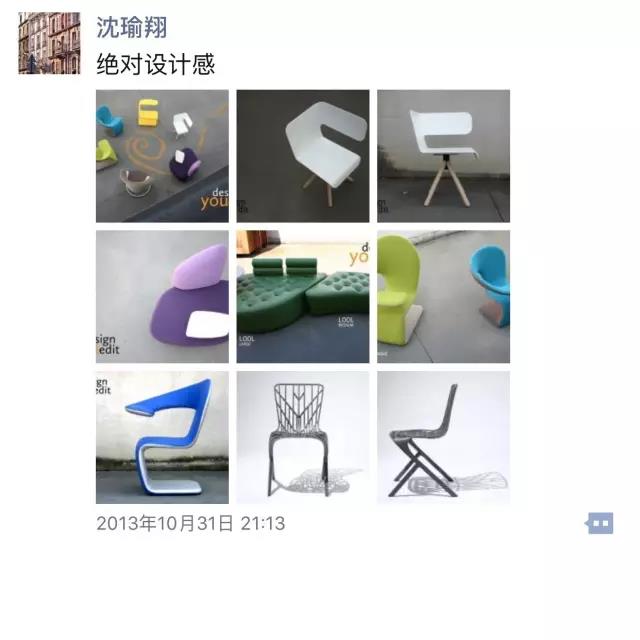Open the poster name 沈瑜翔

[x=130, y=27]
